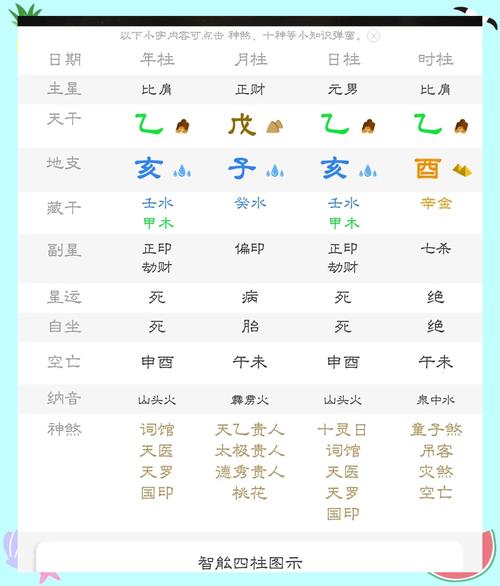Open 童子煞 knowledge popup
Viewport: 500px width, 586px height.
(x=436, y=430)
